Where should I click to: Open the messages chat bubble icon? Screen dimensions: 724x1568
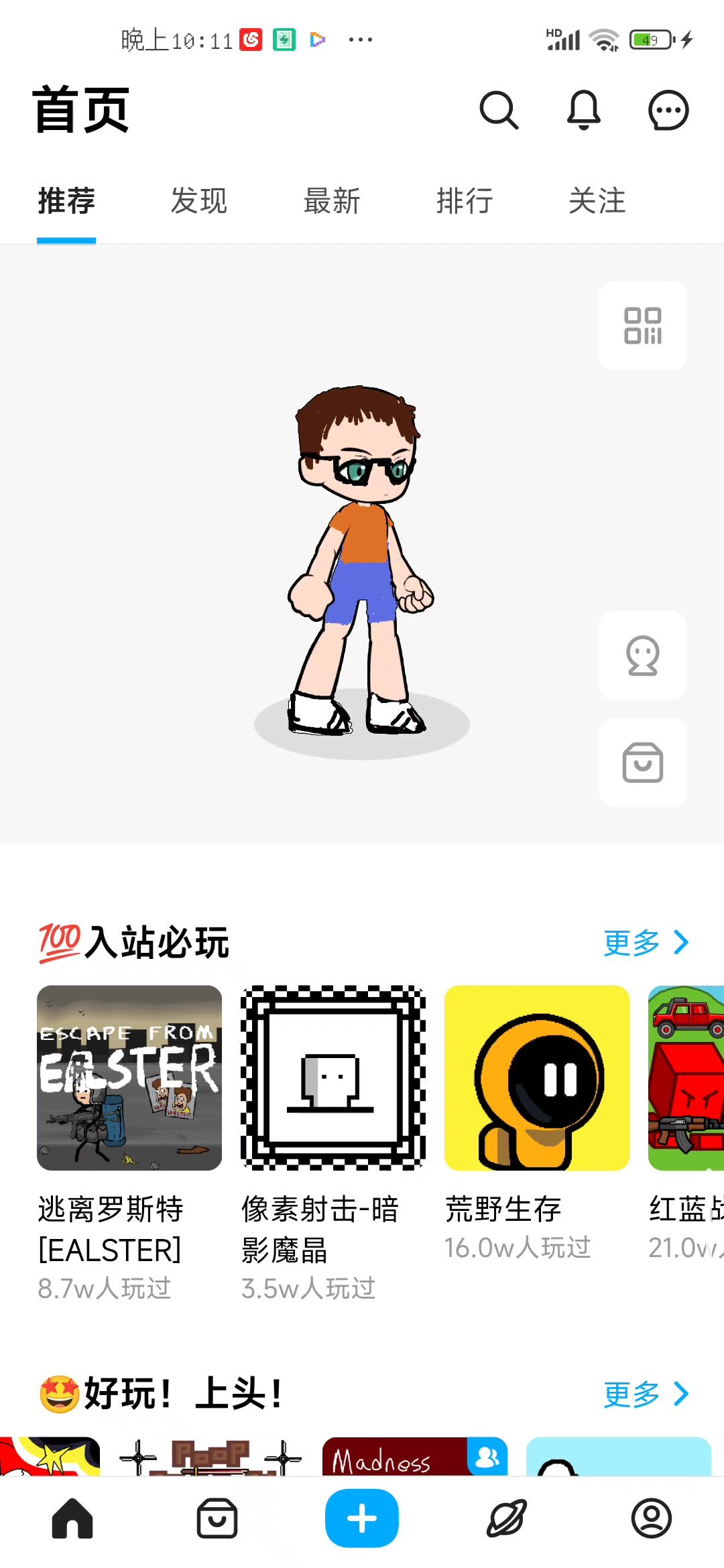(668, 110)
